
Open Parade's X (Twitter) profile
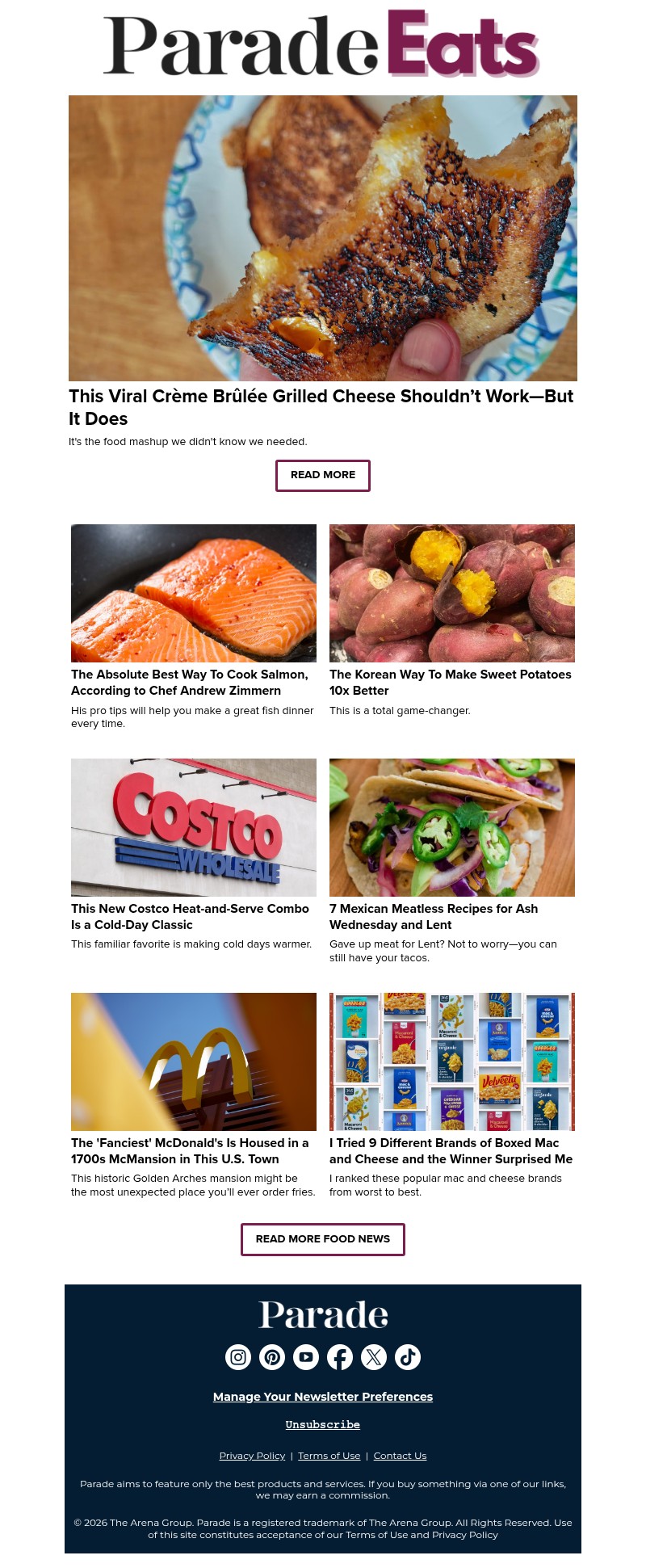coord(373,1357)
